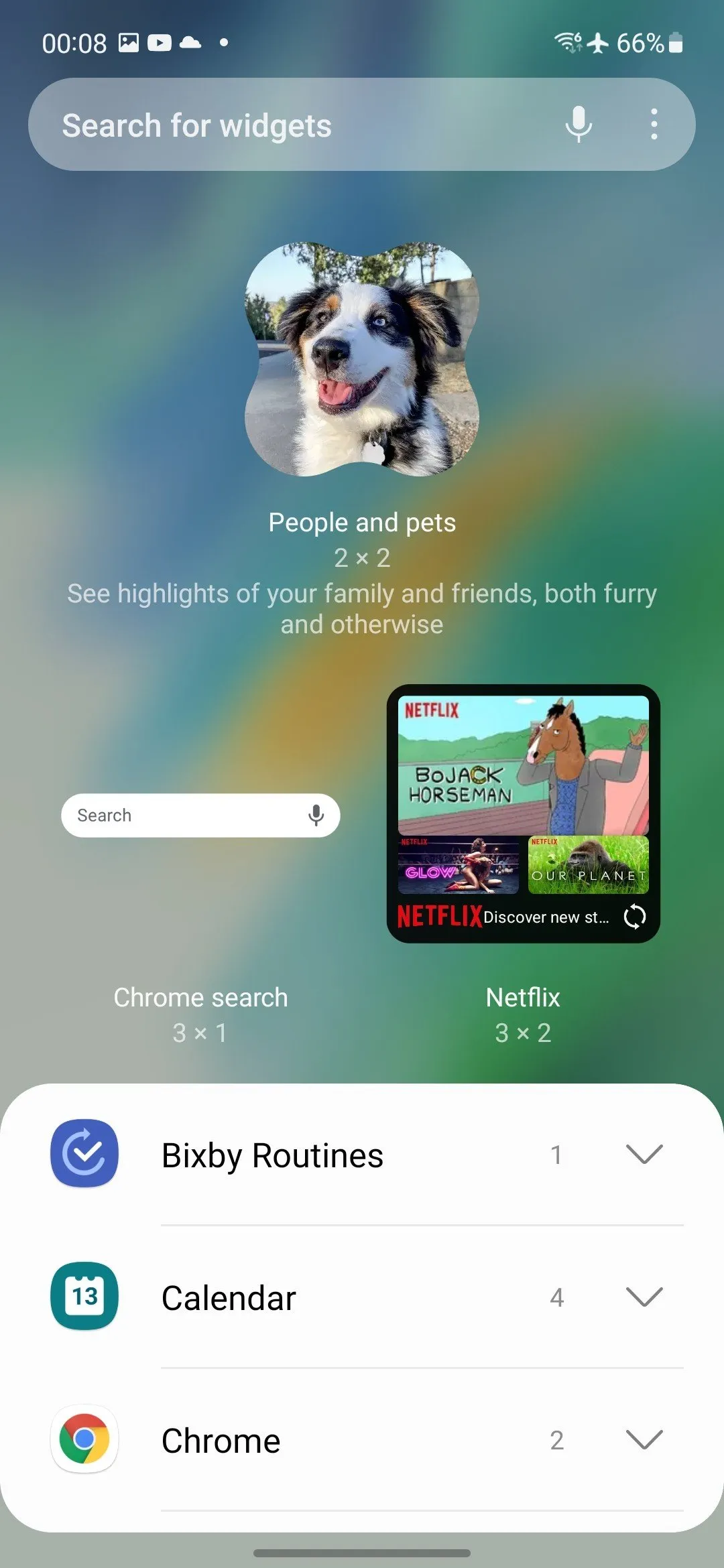
Task: Select the People and pets widget
Action: [362, 360]
